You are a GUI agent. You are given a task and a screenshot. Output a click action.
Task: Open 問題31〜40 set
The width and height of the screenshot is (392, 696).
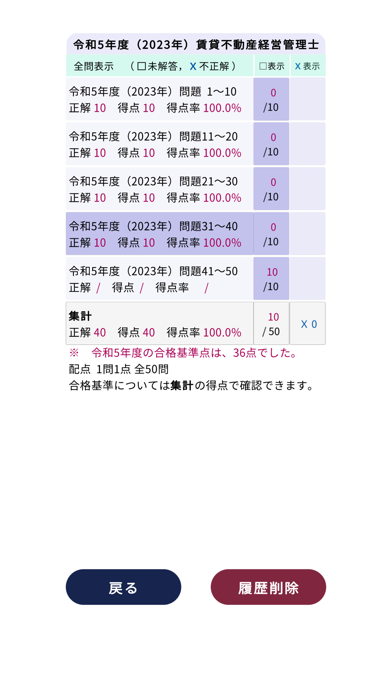[x=159, y=233]
